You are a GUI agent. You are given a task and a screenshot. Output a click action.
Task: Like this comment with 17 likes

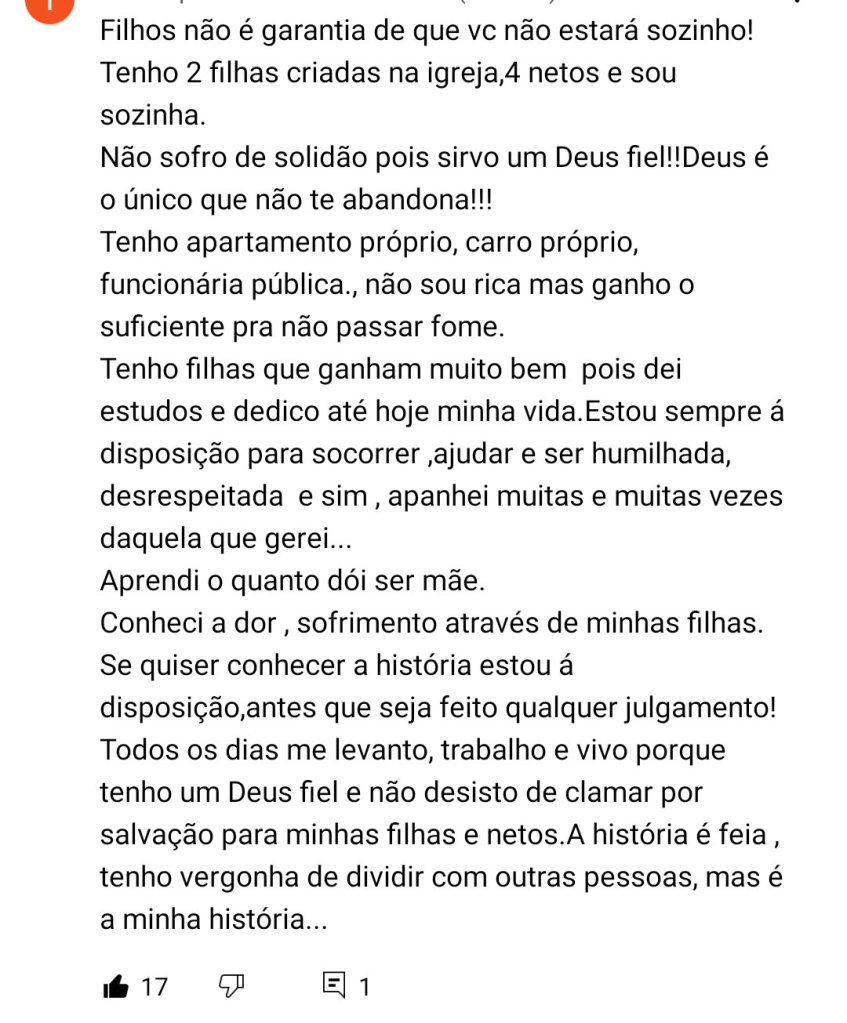117,987
